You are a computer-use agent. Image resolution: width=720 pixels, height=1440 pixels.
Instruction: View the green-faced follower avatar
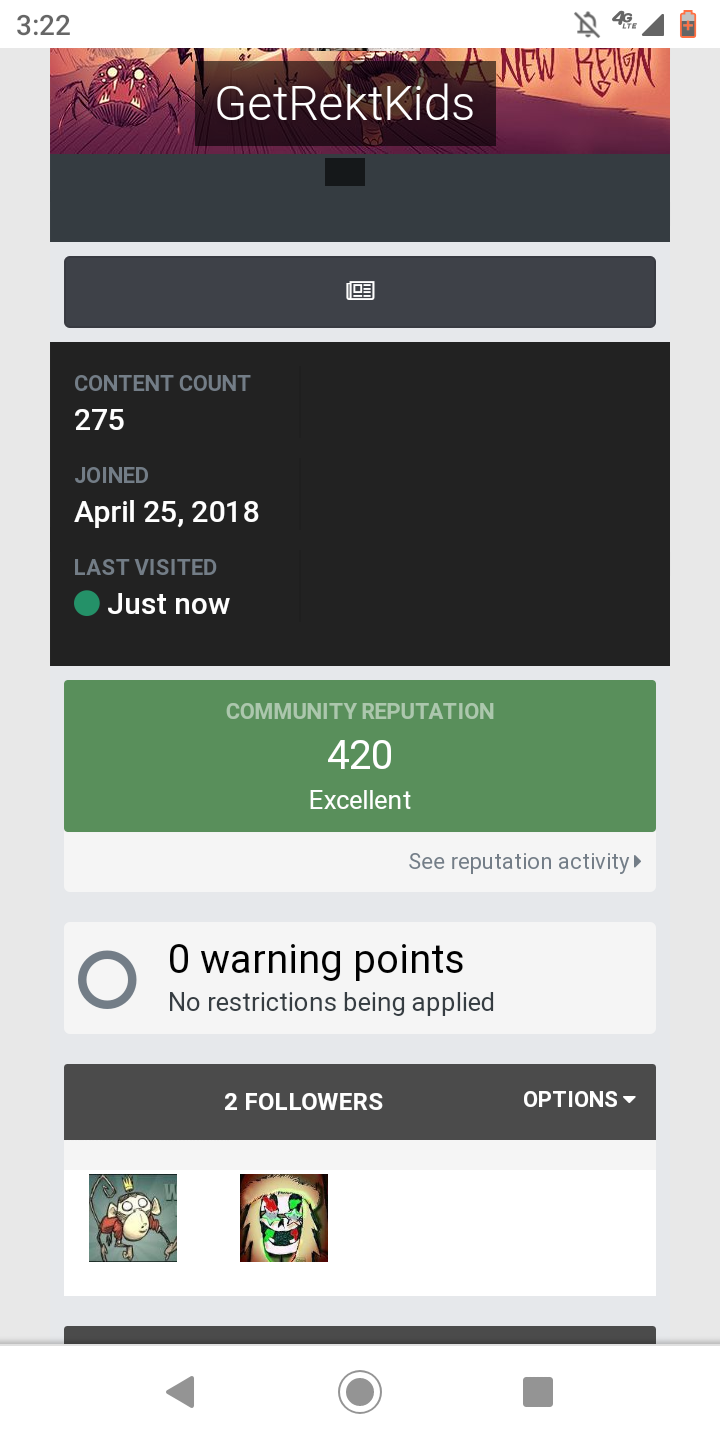pos(284,1218)
